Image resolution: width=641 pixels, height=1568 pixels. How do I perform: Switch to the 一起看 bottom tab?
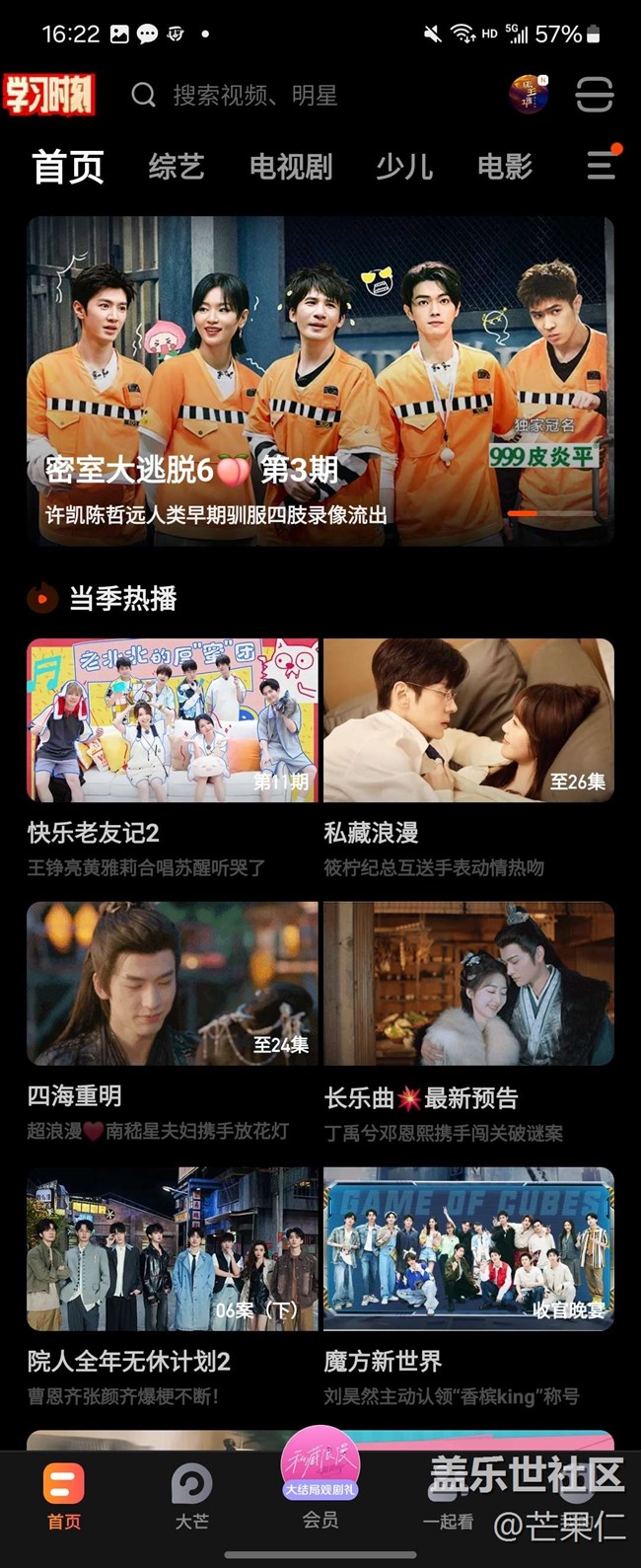(x=448, y=1495)
